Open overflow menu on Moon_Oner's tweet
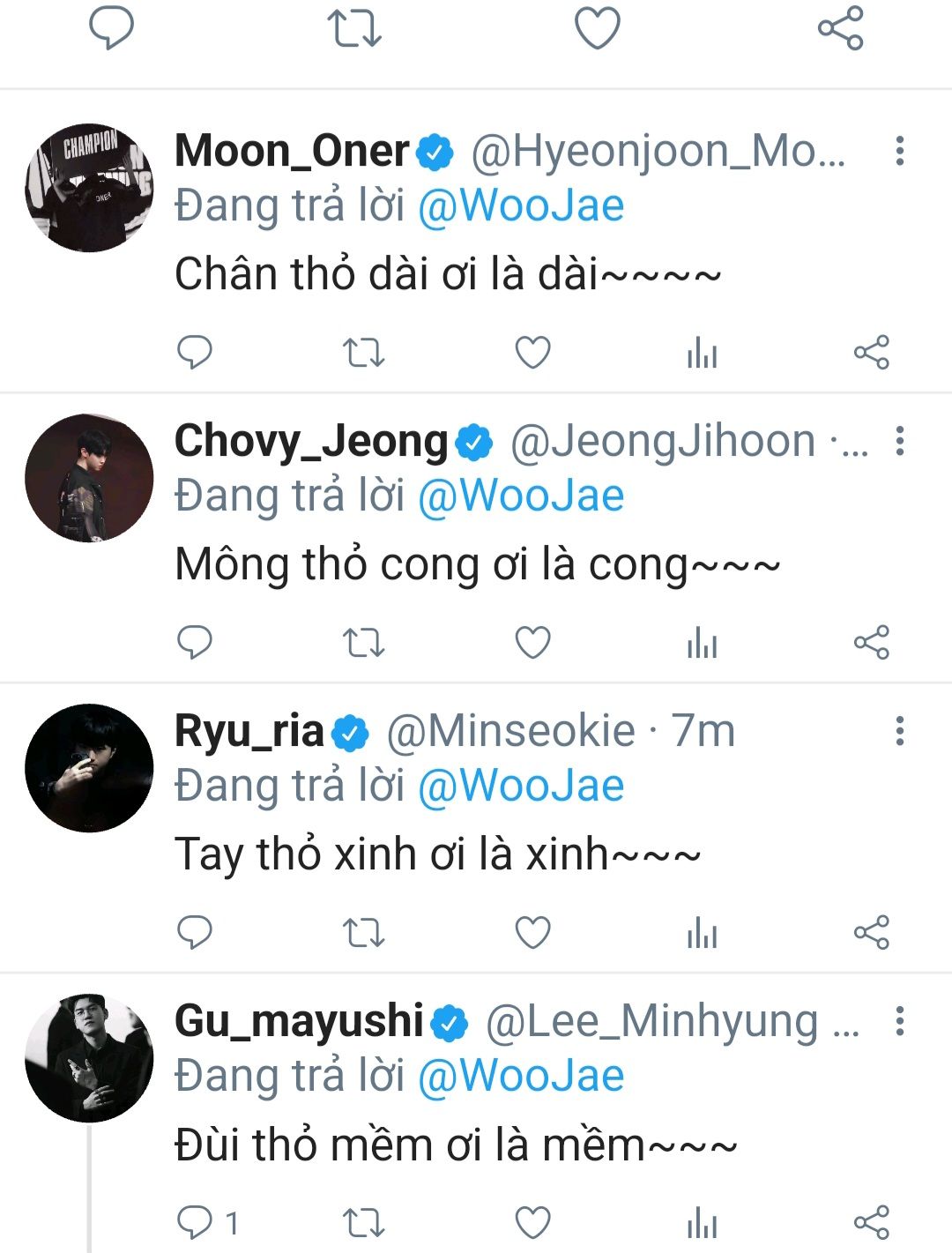 coord(899,151)
